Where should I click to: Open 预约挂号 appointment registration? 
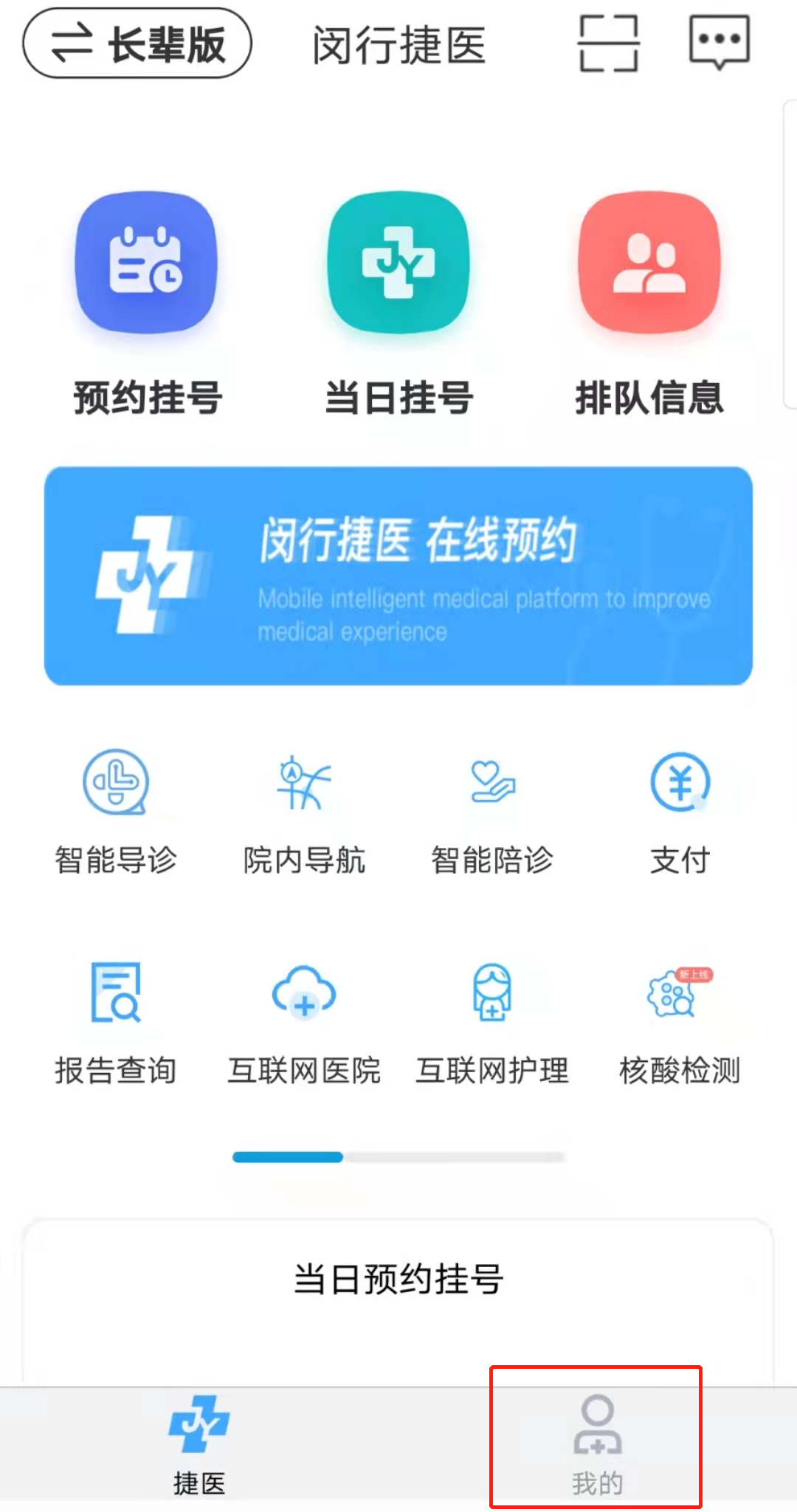pos(148,303)
